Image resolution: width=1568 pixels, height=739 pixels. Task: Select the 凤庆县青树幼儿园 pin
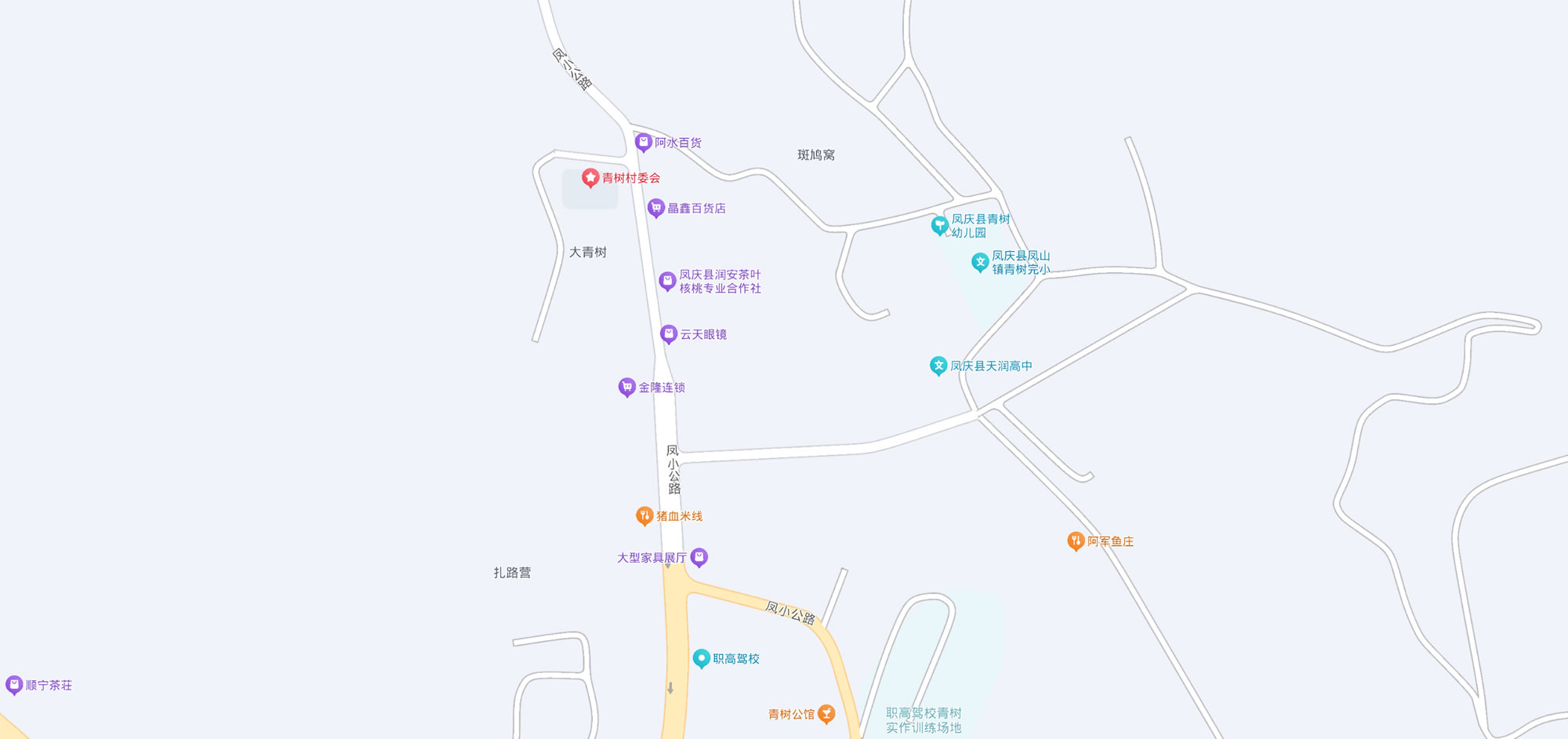(x=939, y=225)
